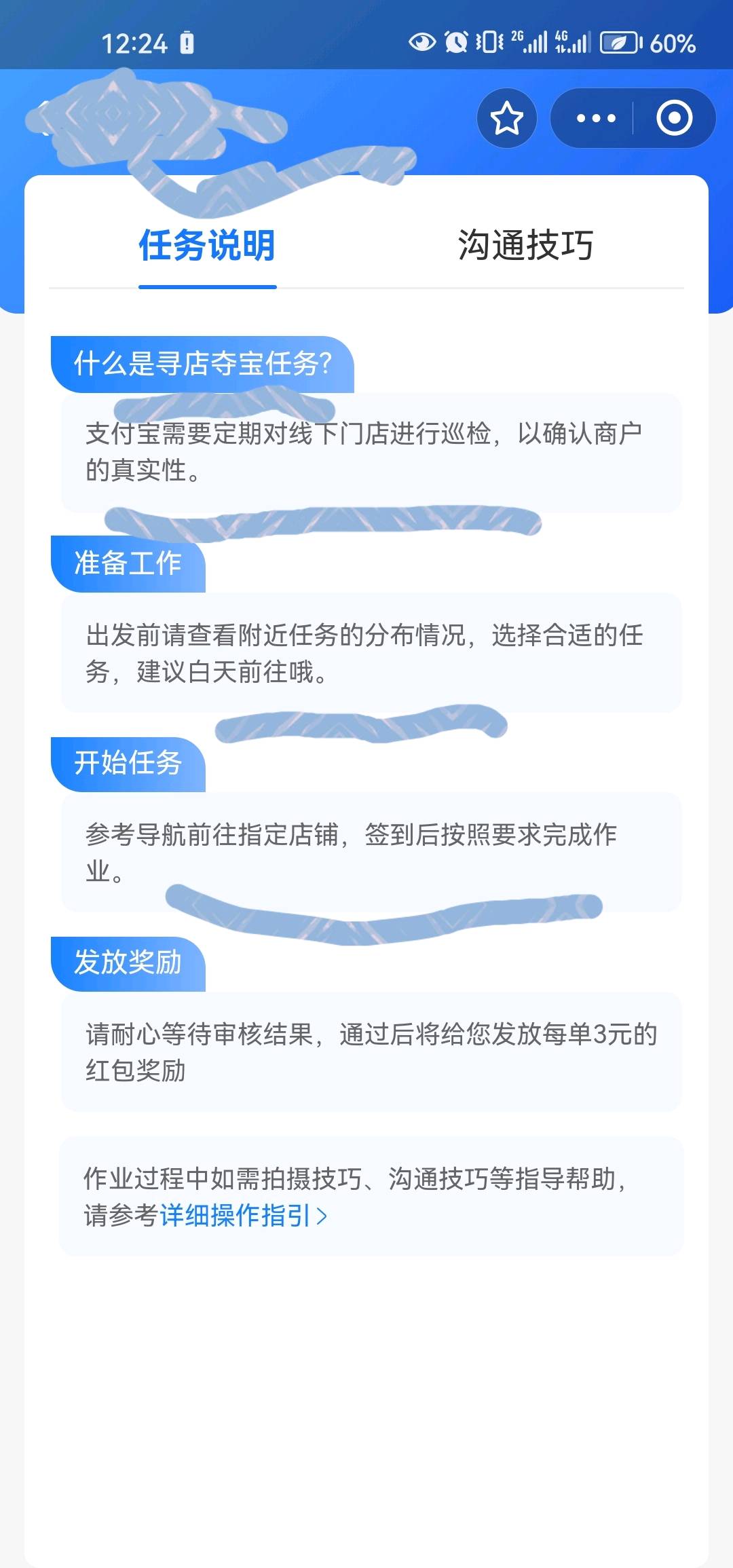
Task: Switch to the 沟通技巧 tab
Action: 525,245
